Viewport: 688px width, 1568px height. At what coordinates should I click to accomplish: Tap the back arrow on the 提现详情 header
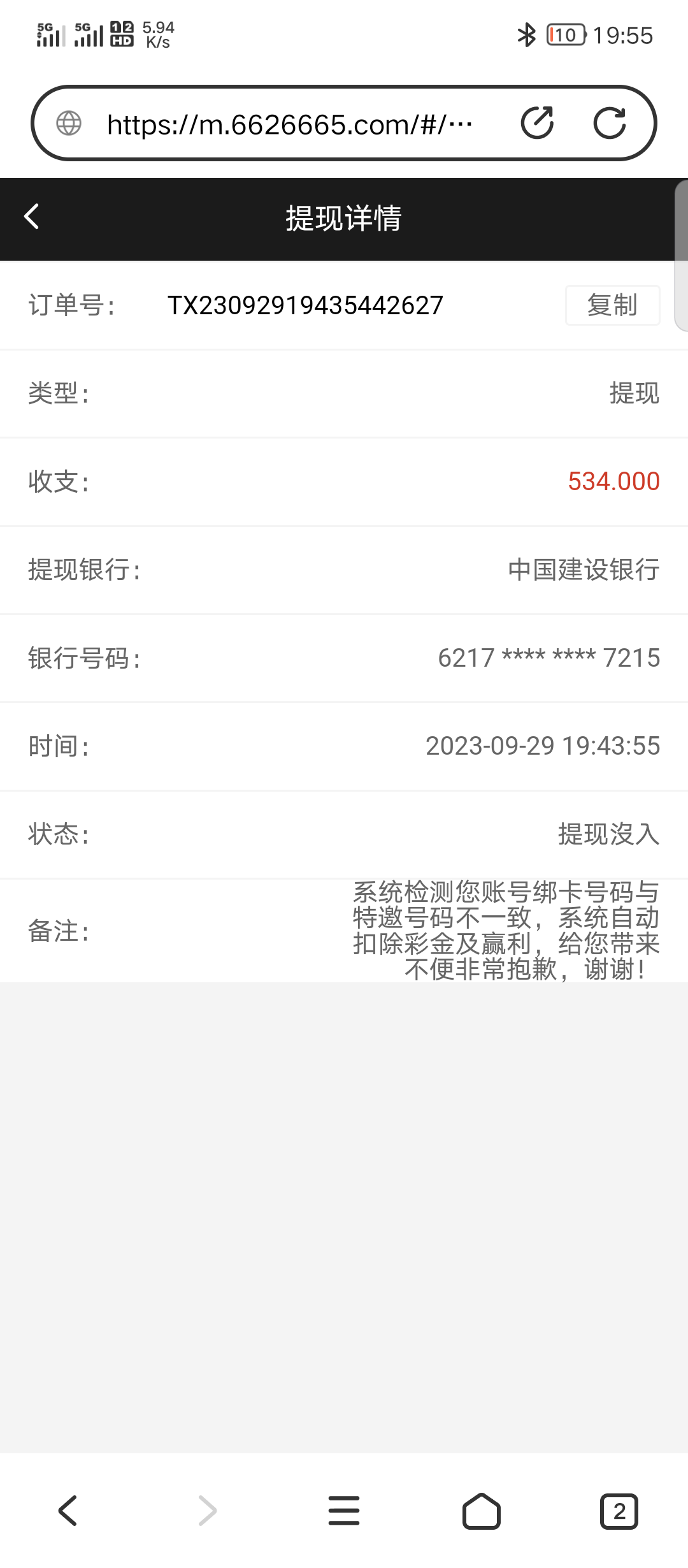tap(30, 218)
